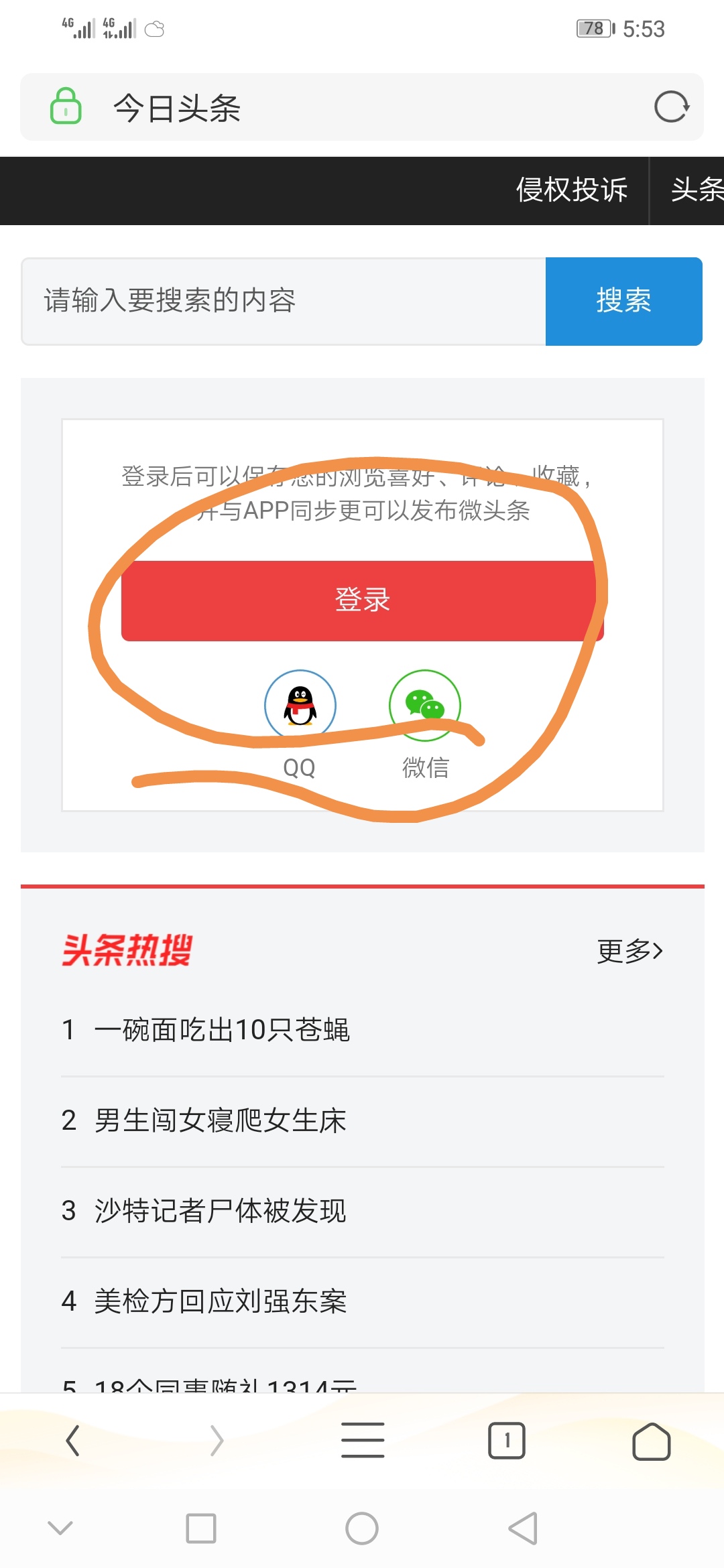
Task: Log in with the QQ penguin icon
Action: pos(300,705)
